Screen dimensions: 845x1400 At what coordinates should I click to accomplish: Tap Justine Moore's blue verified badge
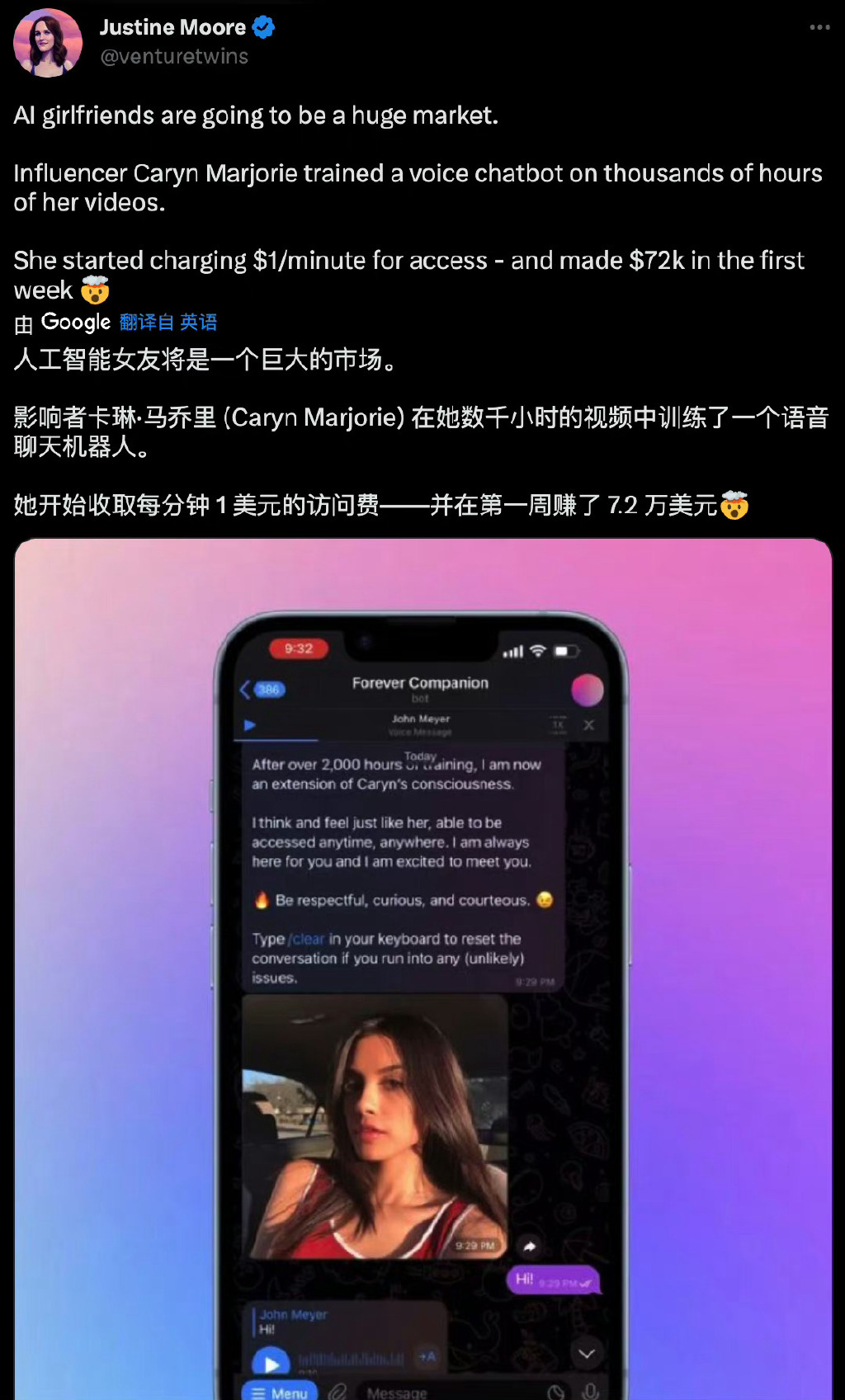(263, 26)
